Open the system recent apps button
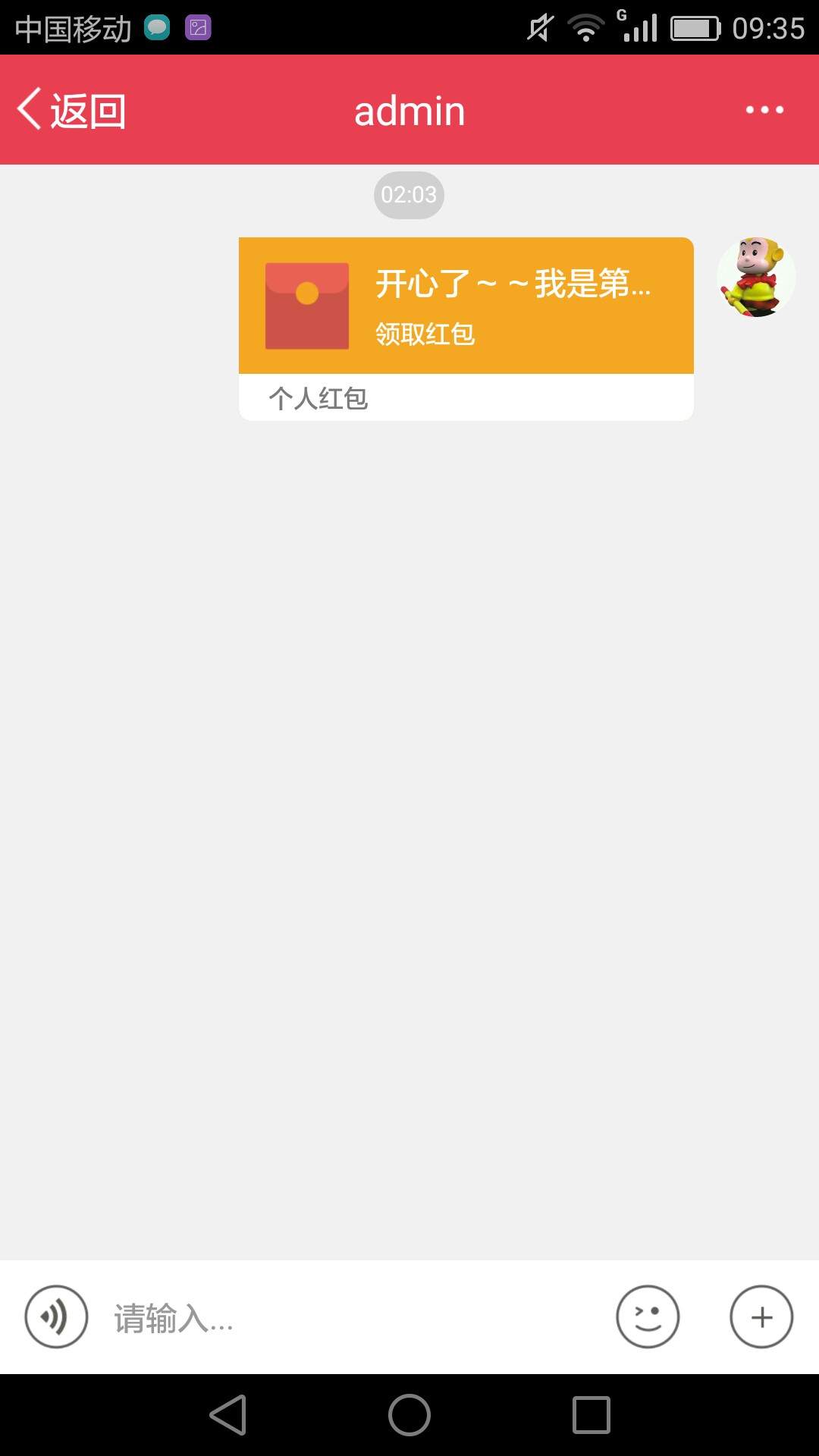Screen dimensions: 819x1456 point(591,1415)
